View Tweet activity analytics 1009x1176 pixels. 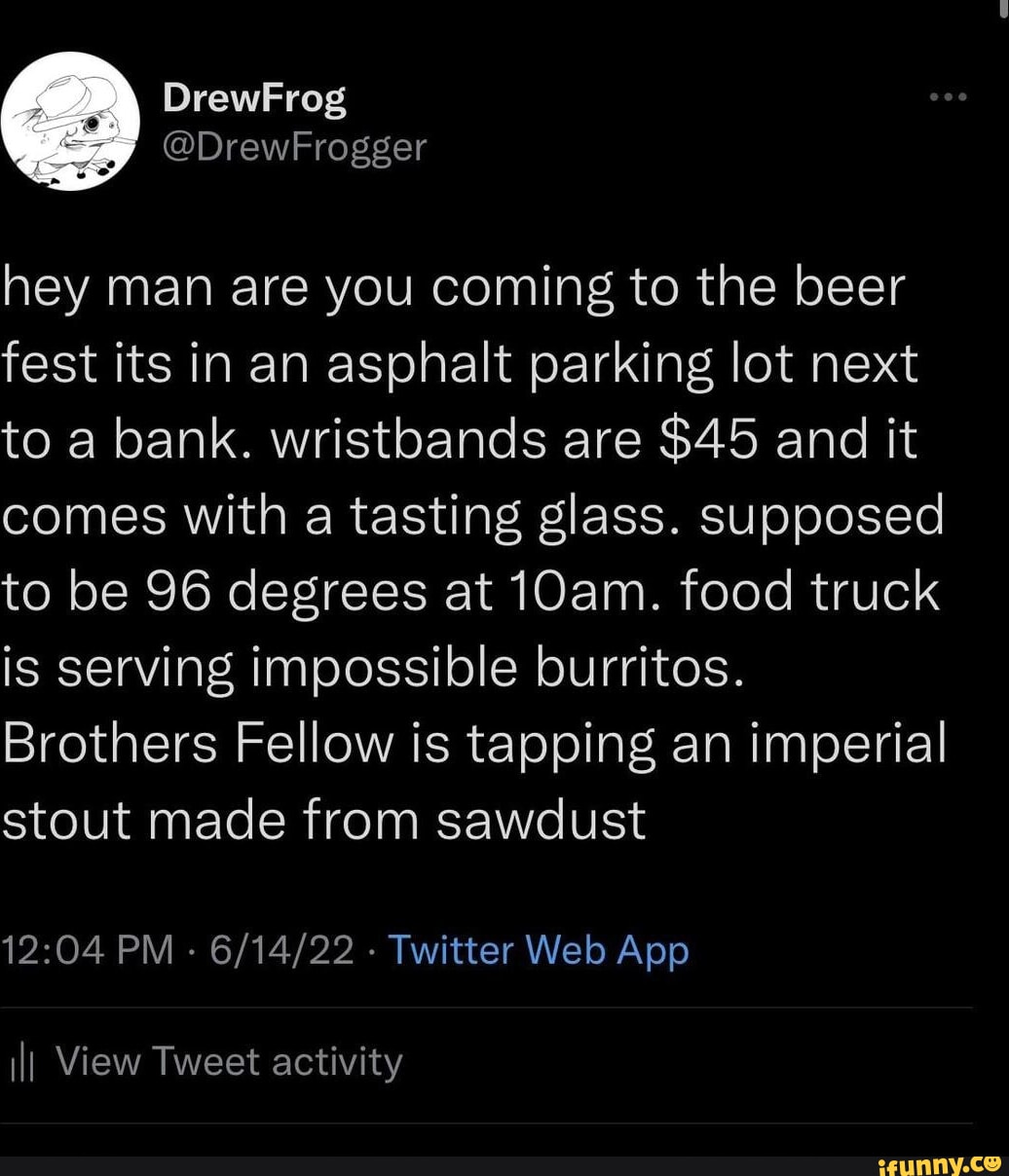tap(228, 1061)
